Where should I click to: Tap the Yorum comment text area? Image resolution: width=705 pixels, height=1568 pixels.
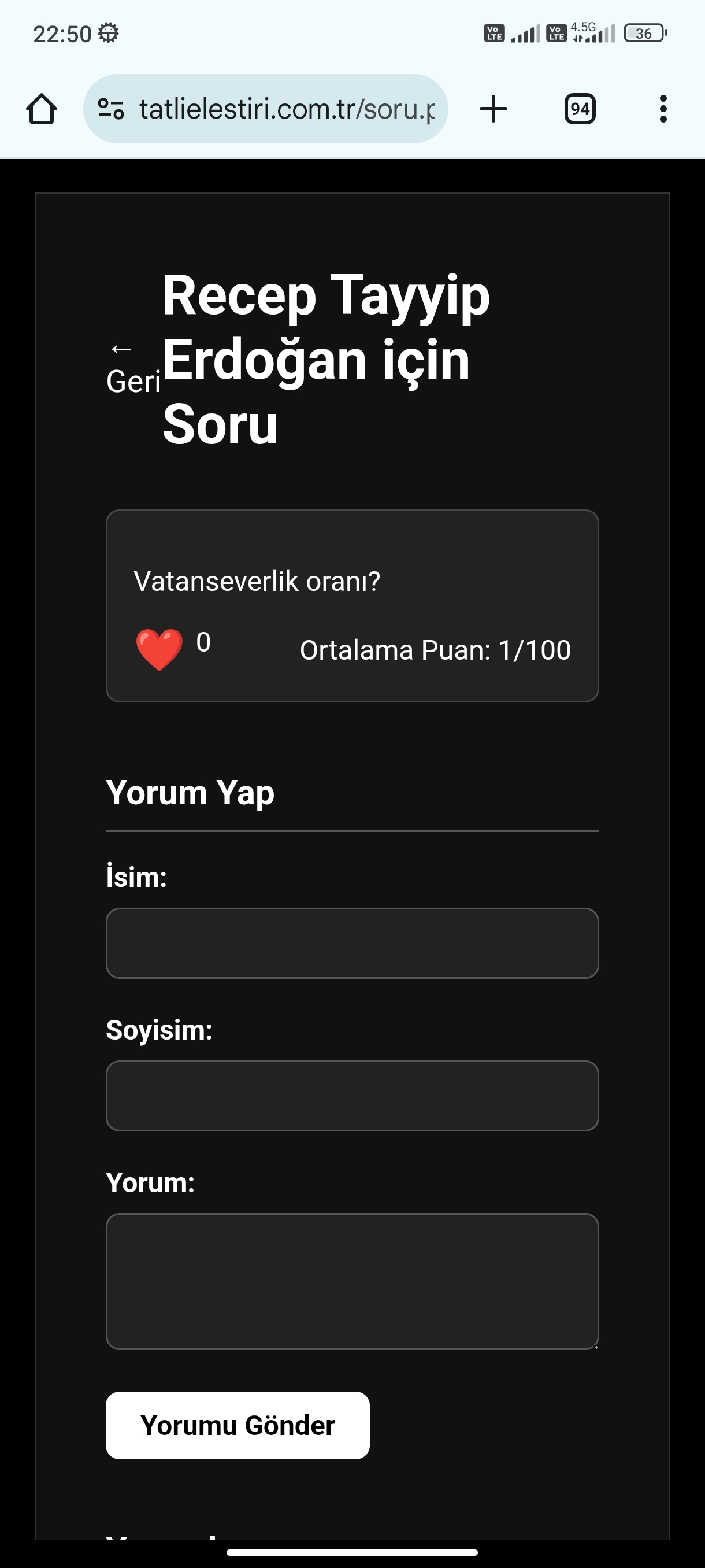(x=352, y=1281)
